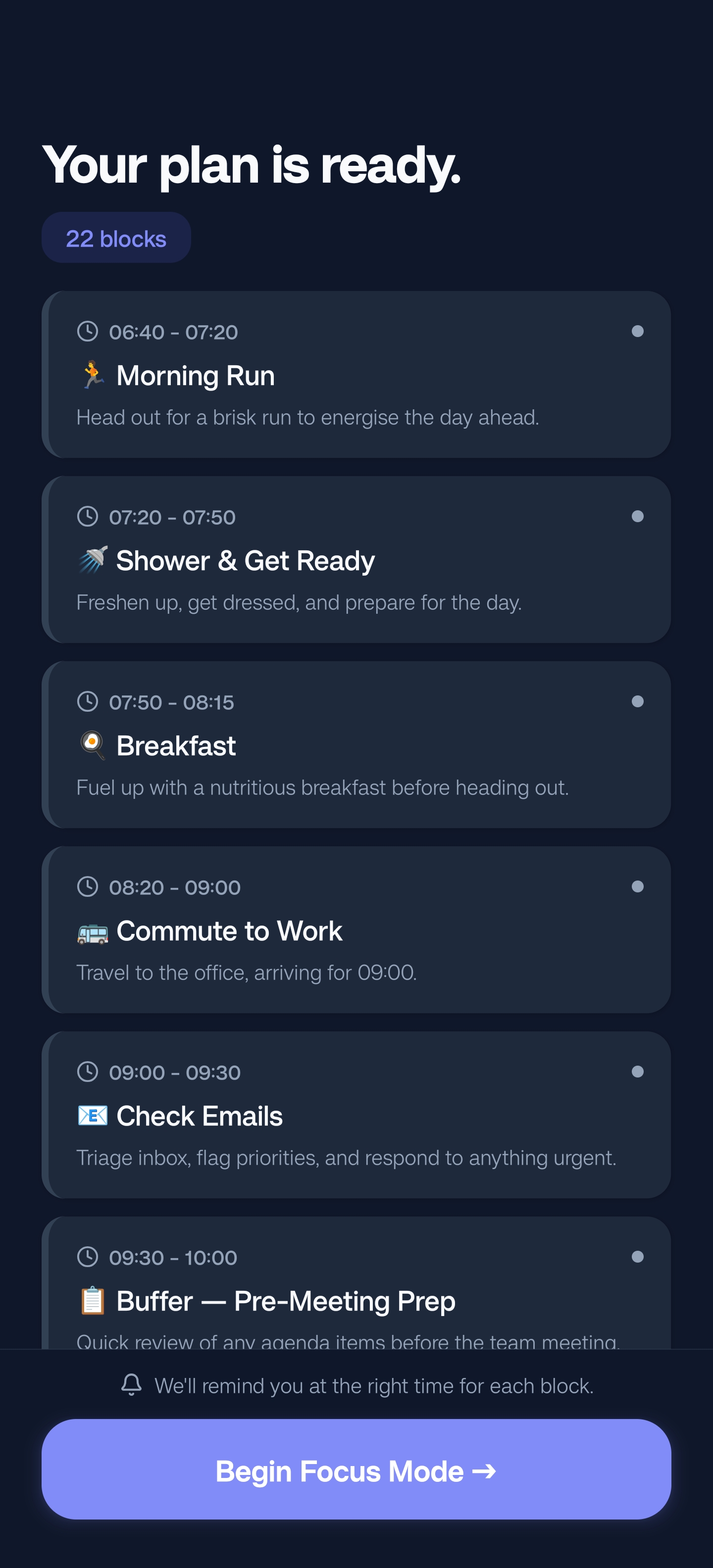Expand the Shower & Get Ready block

[356, 559]
